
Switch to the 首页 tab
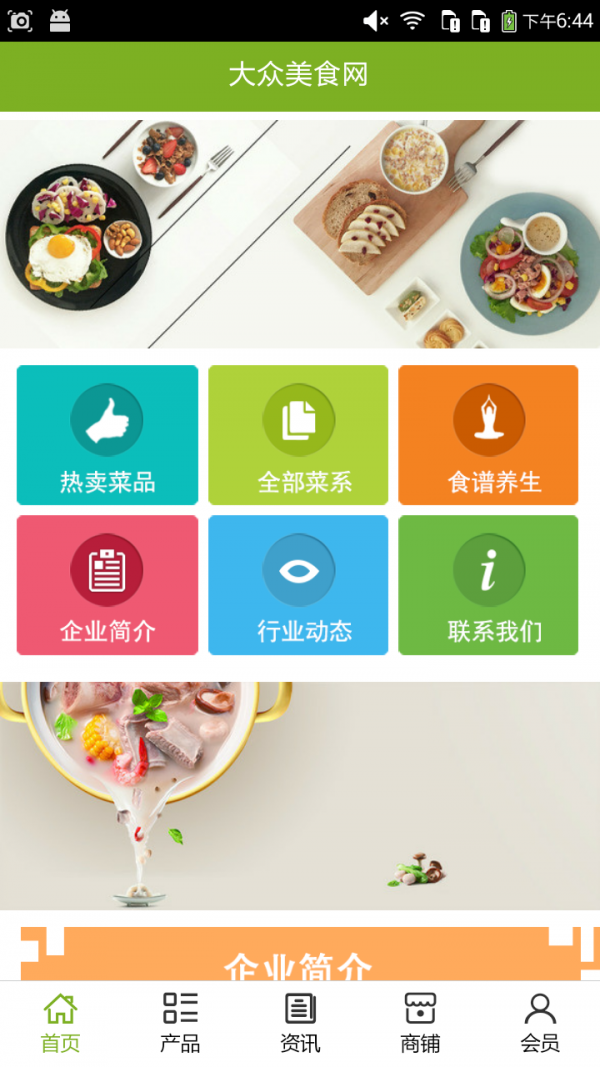coord(60,1023)
